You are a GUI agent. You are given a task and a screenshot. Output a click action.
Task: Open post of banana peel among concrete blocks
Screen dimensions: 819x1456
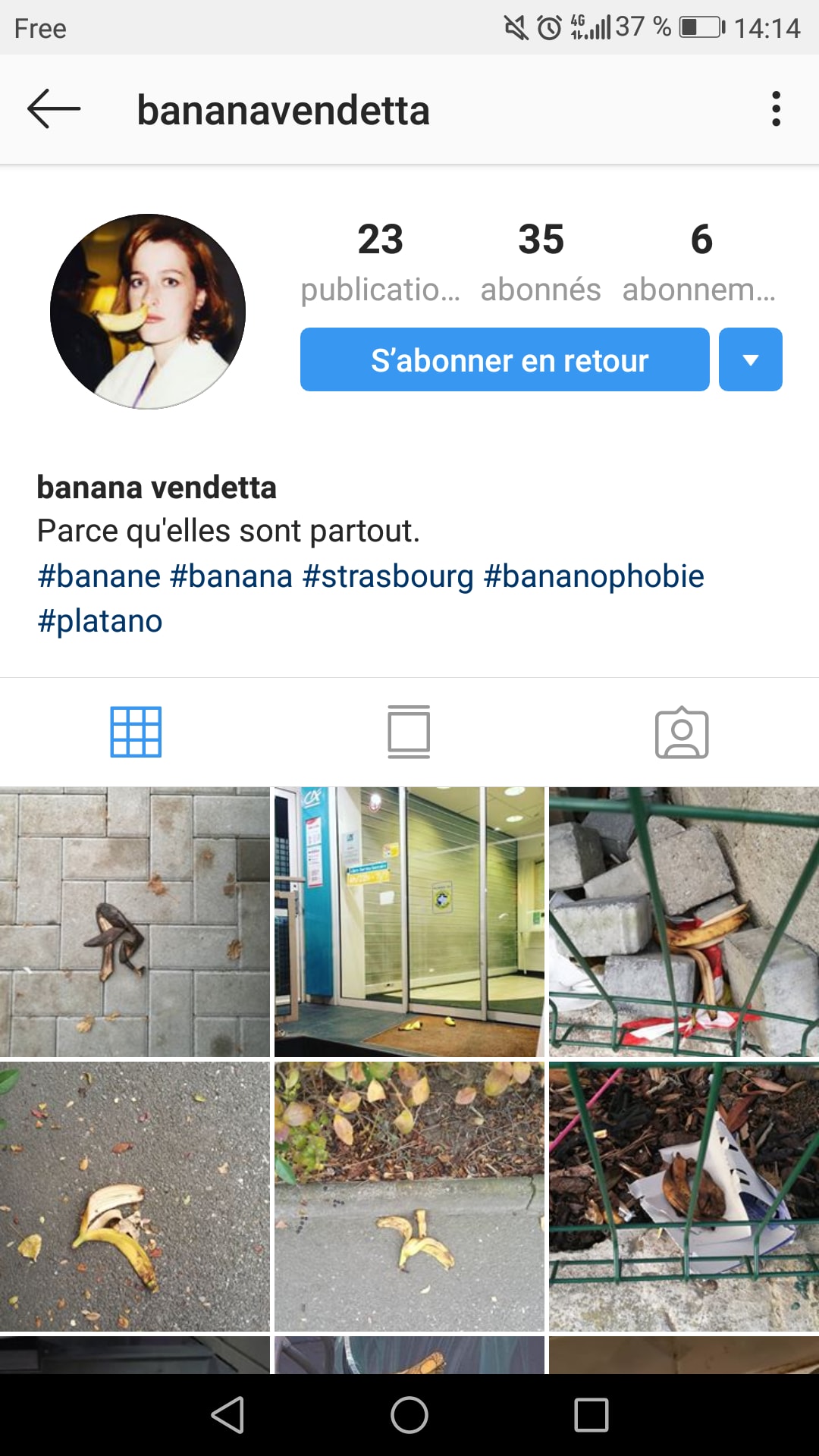pos(684,921)
